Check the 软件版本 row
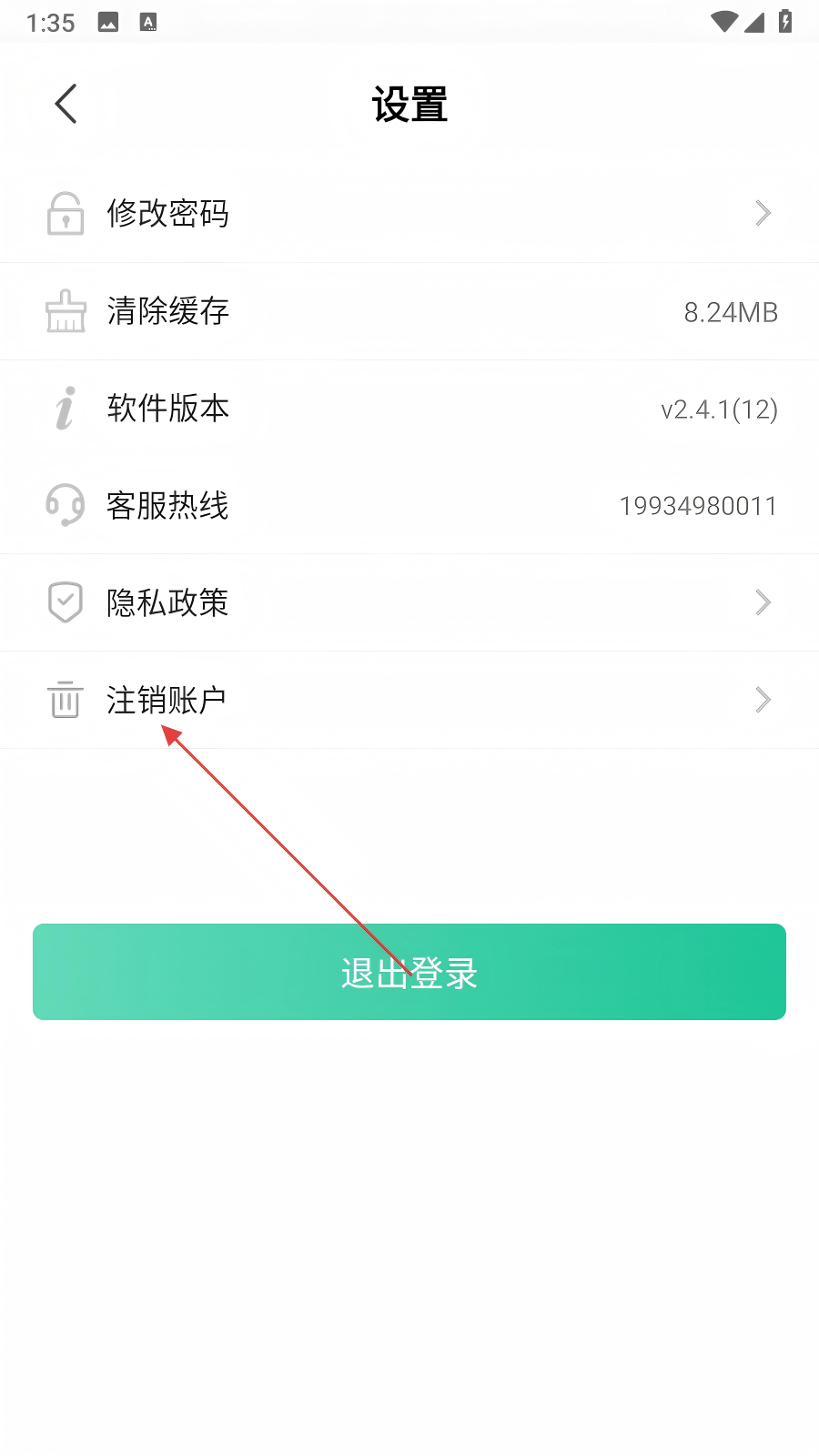This screenshot has width=819, height=1456. tap(409, 409)
